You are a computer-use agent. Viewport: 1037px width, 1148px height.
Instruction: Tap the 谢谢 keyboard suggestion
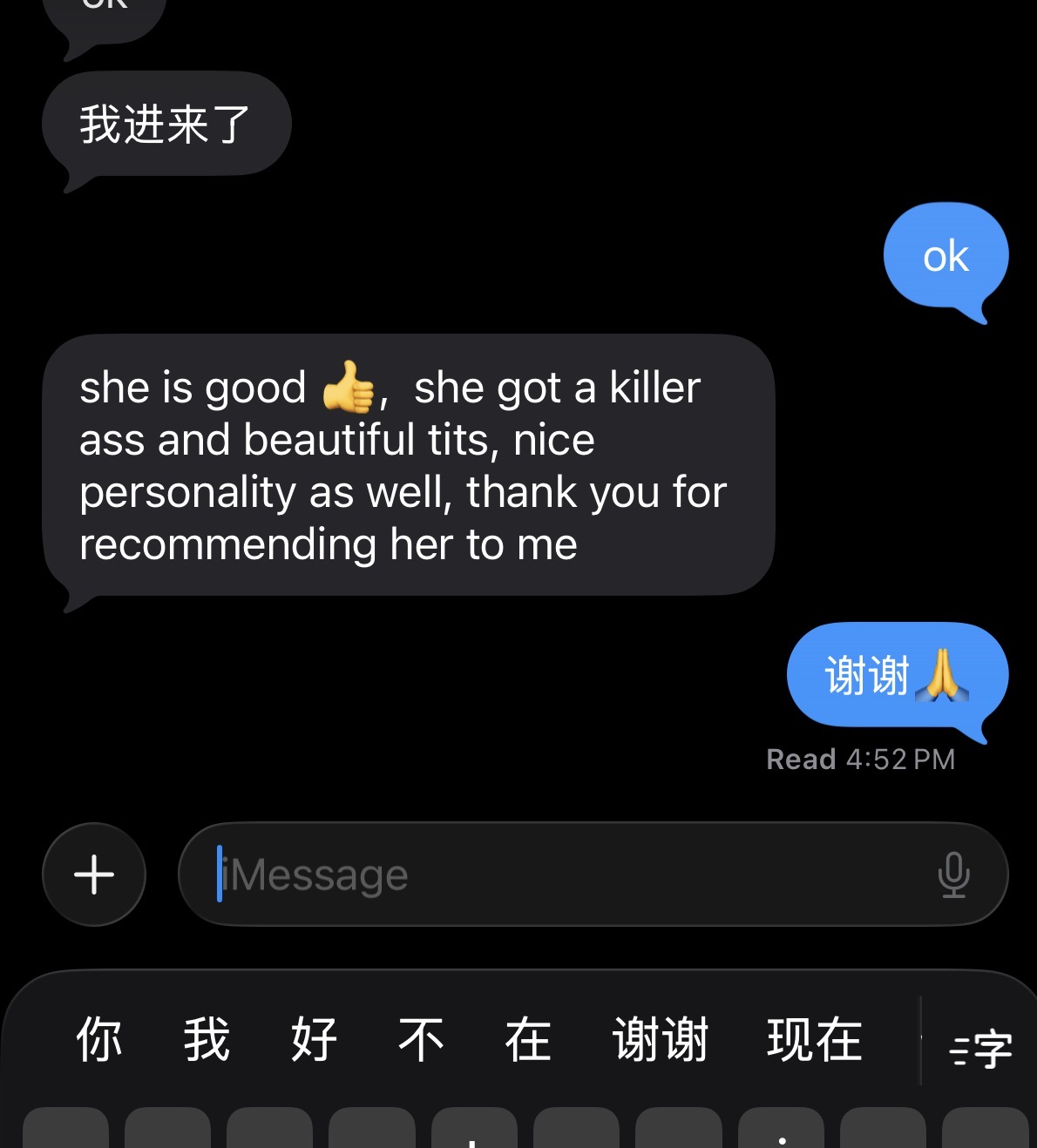click(661, 1040)
